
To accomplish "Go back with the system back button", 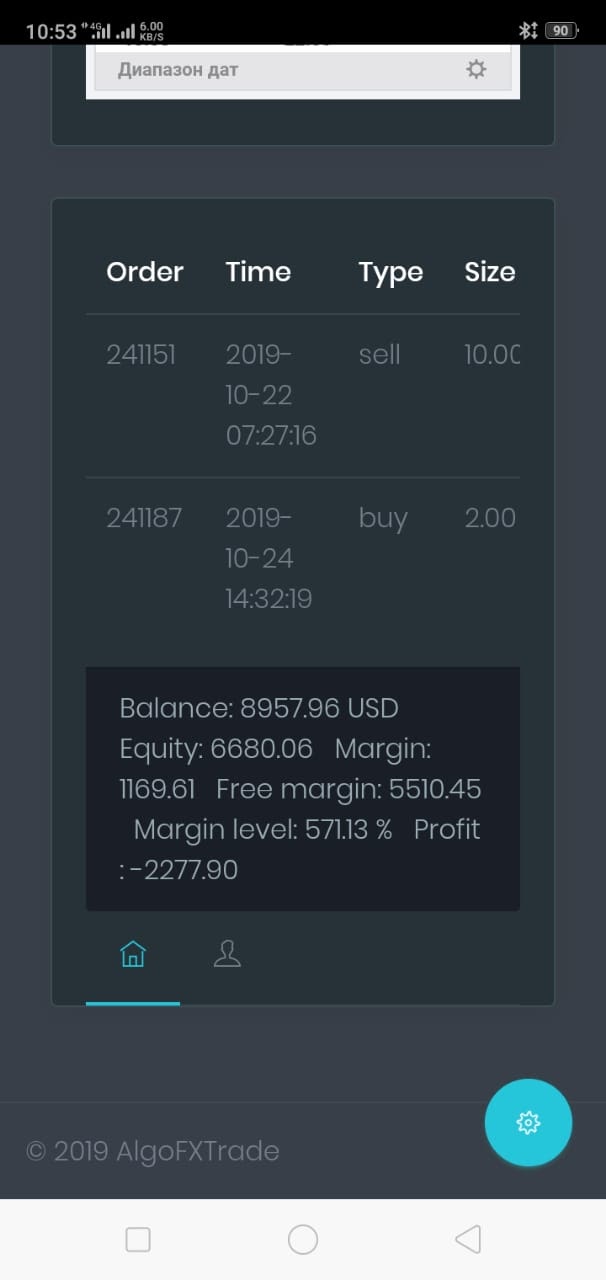I will pyautogui.click(x=467, y=1240).
